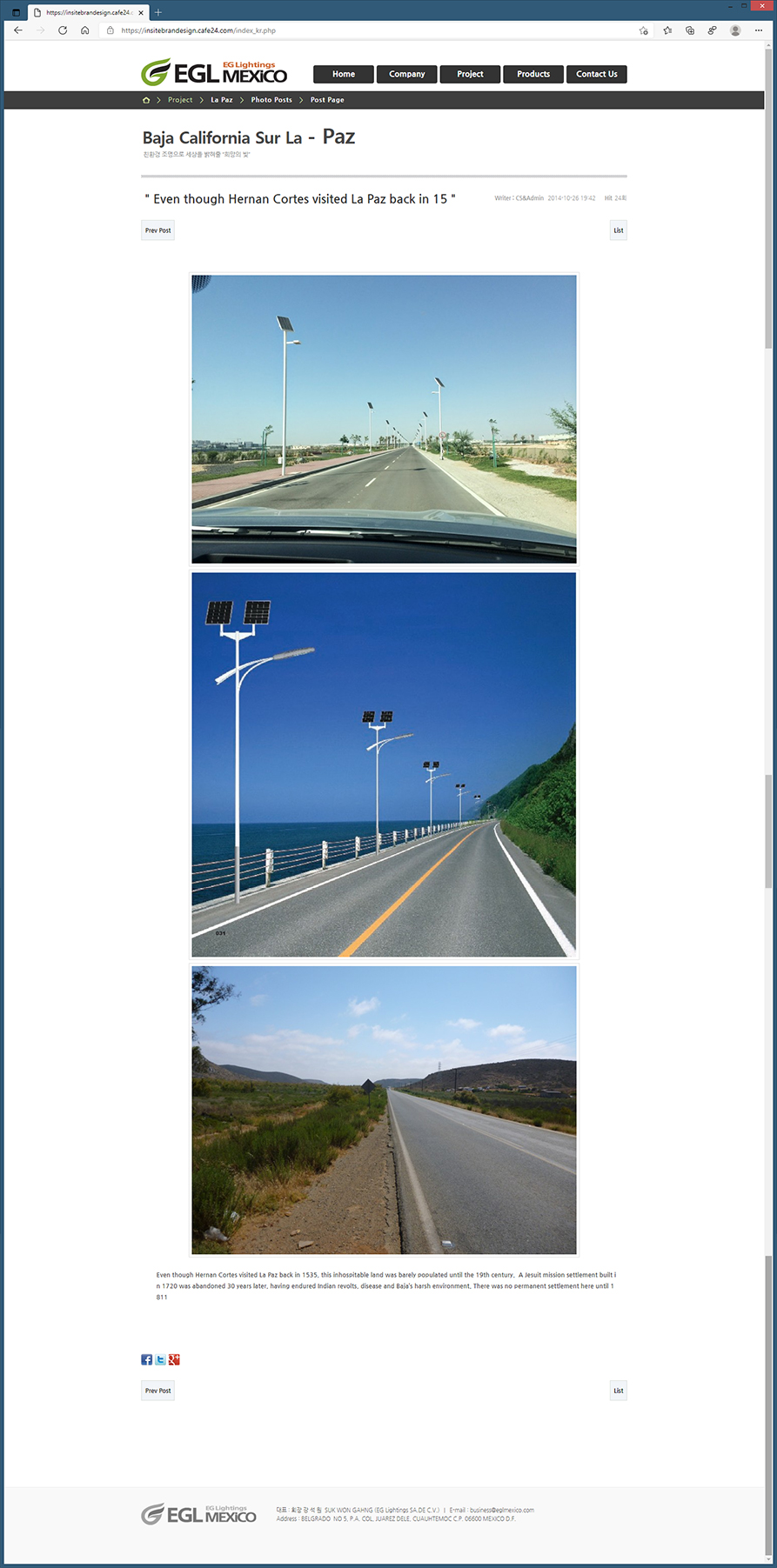Go to the Project section
Viewport: 777px width, 1568px height.
click(470, 74)
